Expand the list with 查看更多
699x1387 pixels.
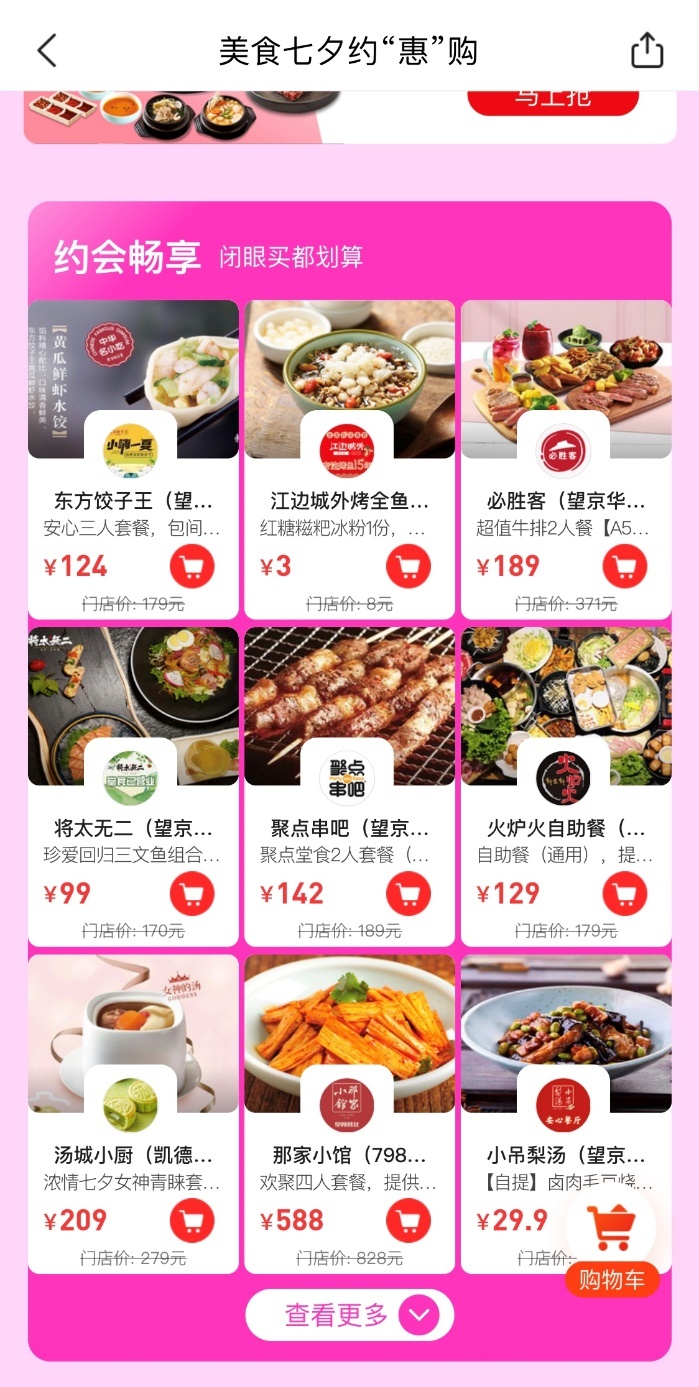coord(349,1315)
